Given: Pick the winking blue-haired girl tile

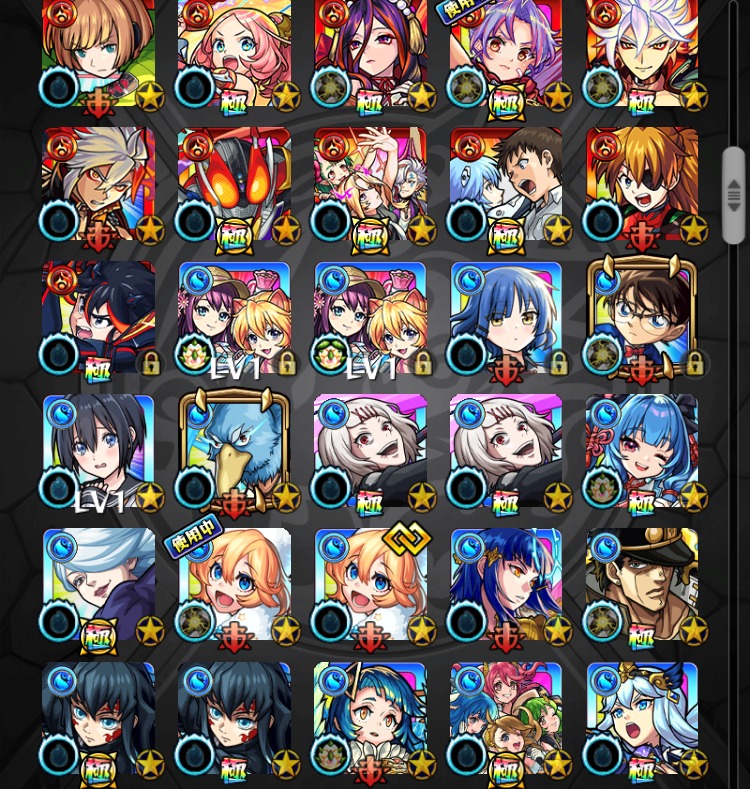Looking at the screenshot, I should pos(641,452).
